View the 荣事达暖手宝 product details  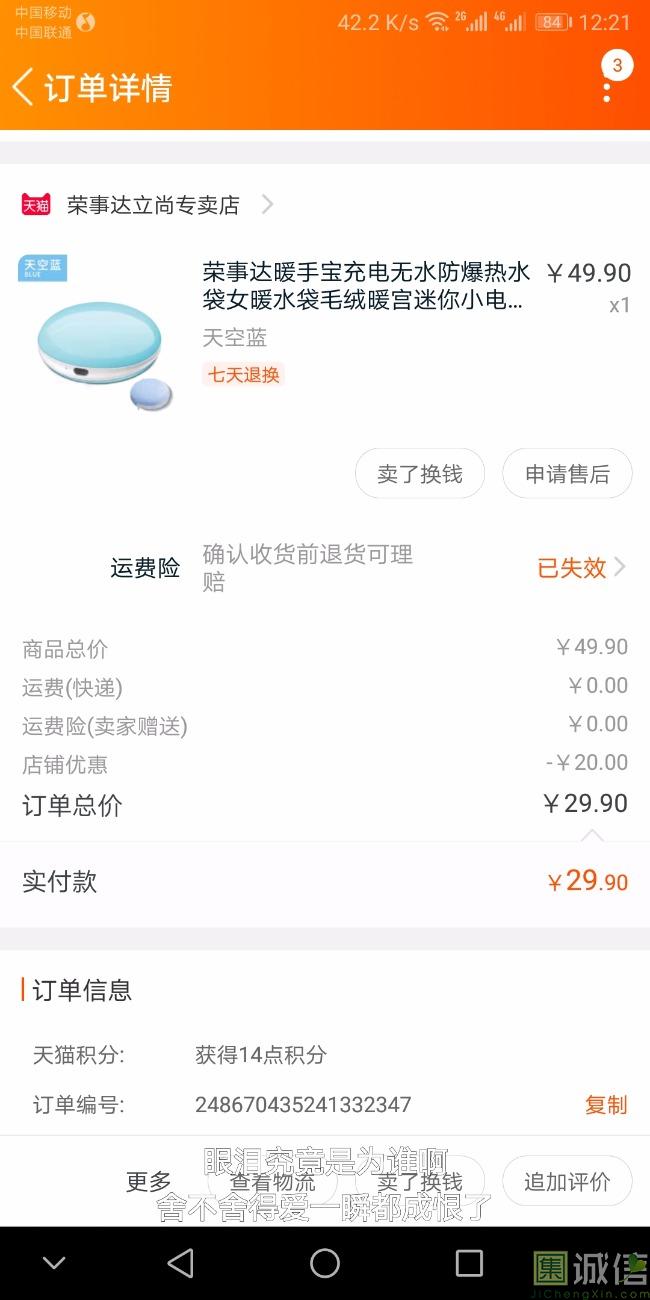(366, 285)
